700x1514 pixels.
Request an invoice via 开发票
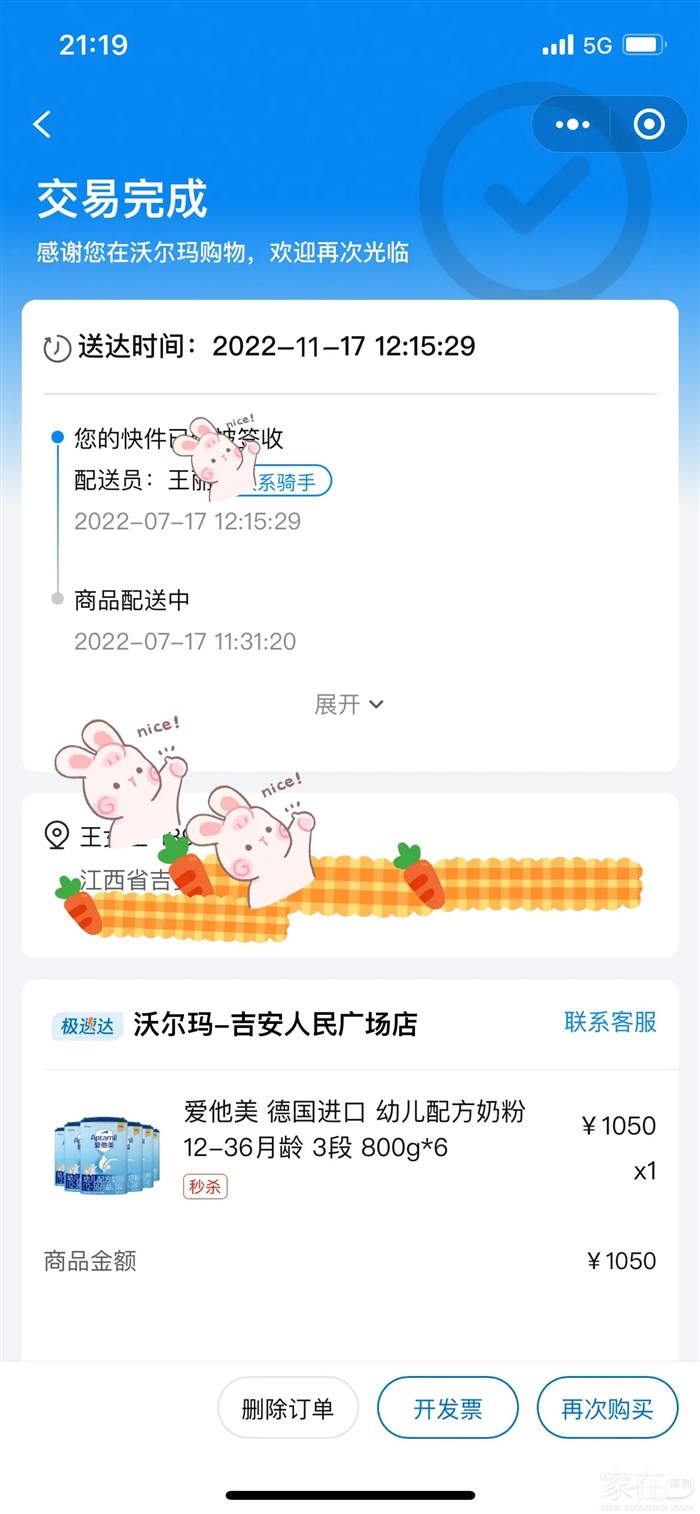pos(447,1409)
